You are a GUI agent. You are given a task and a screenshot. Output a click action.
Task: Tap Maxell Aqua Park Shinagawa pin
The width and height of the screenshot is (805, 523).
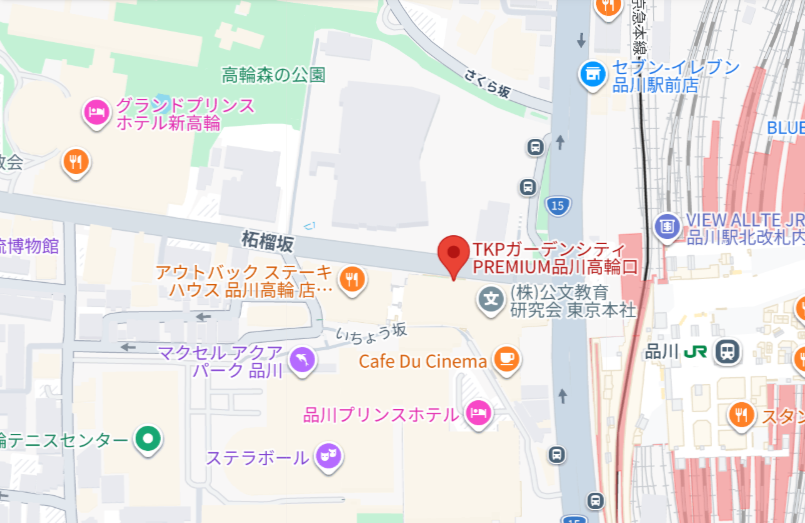(301, 360)
